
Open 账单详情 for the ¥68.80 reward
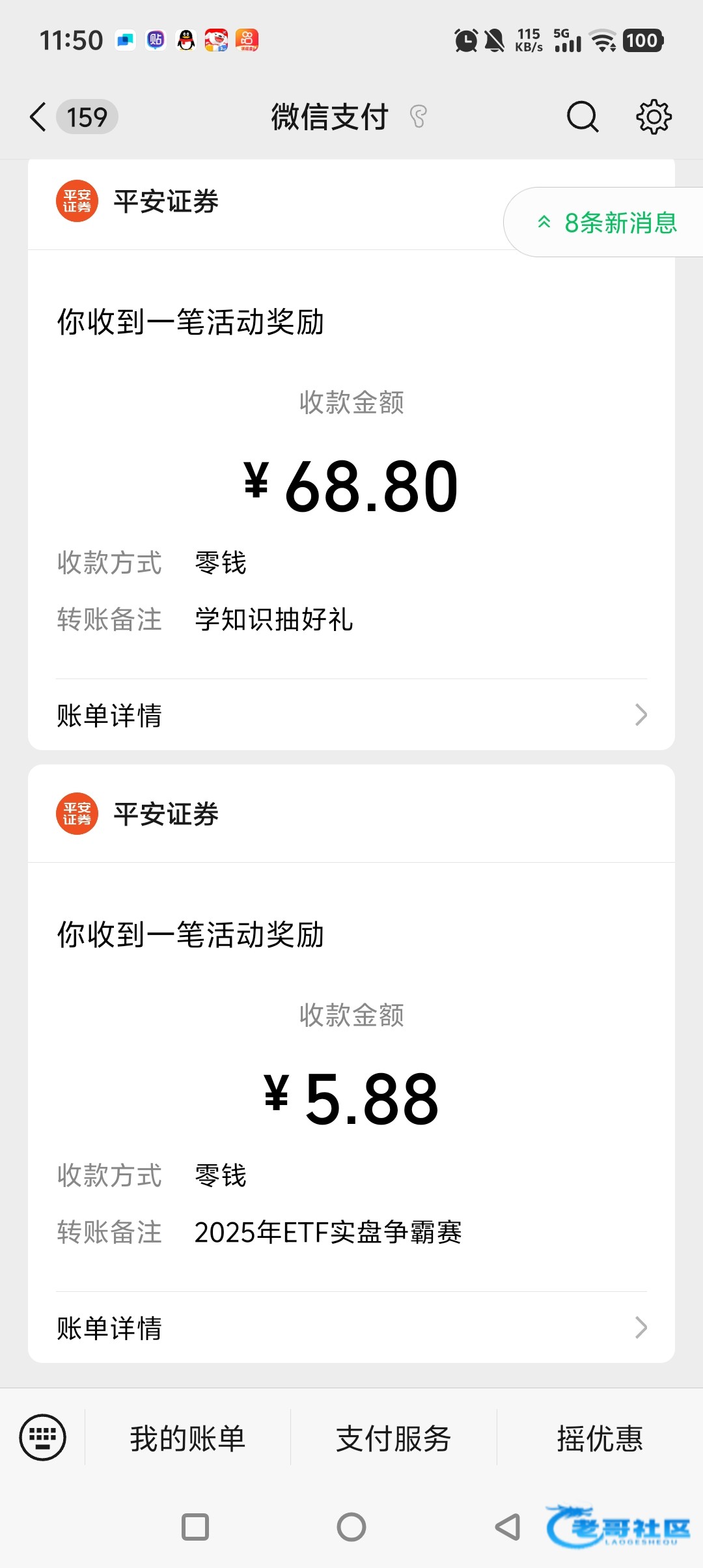[x=351, y=715]
